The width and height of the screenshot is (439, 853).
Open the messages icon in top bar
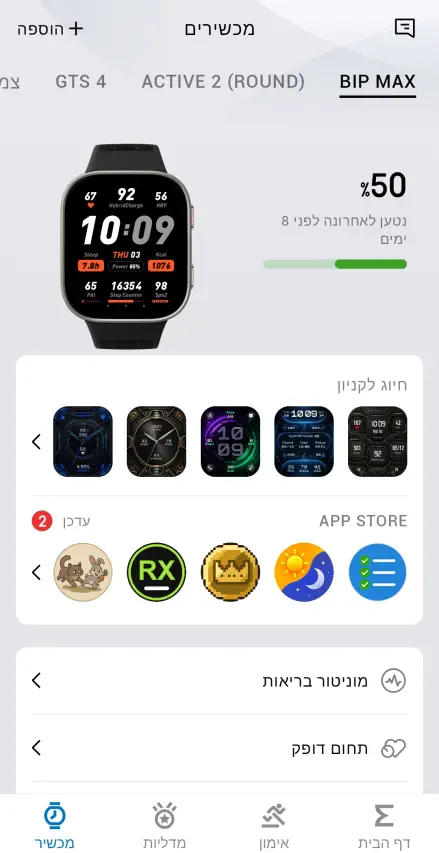pos(404,28)
